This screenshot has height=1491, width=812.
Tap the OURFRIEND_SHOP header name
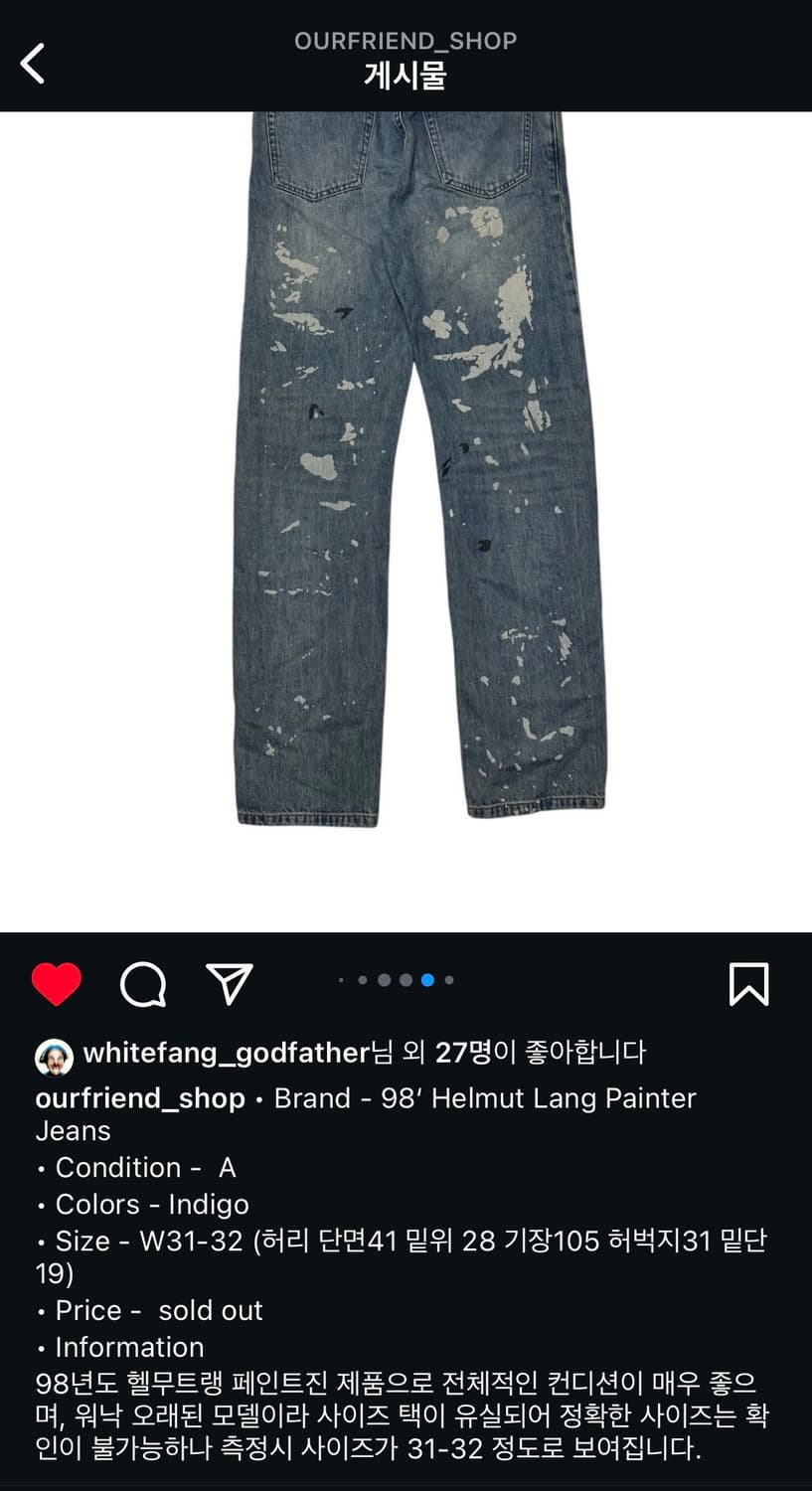[406, 41]
